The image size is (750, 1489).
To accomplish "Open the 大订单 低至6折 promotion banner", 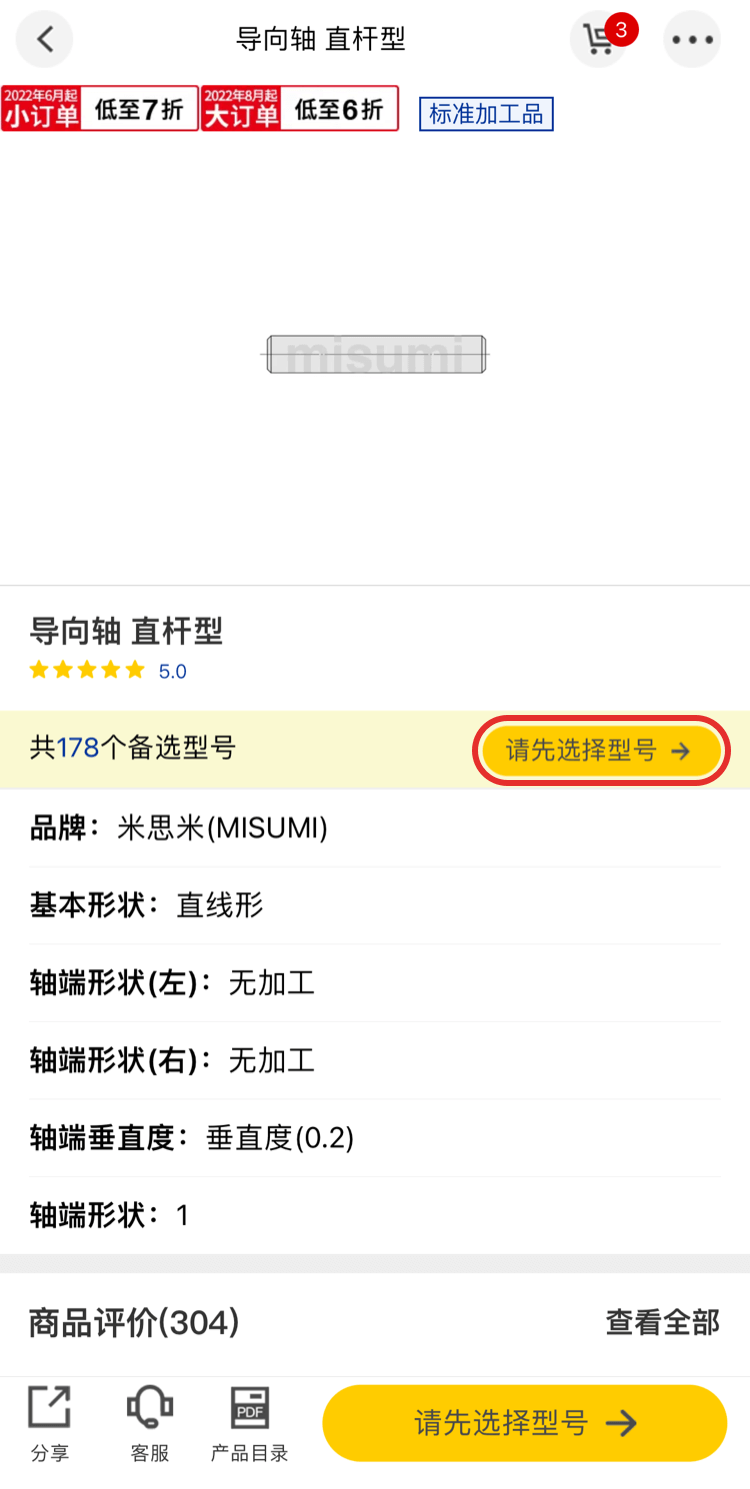I will click(x=299, y=108).
